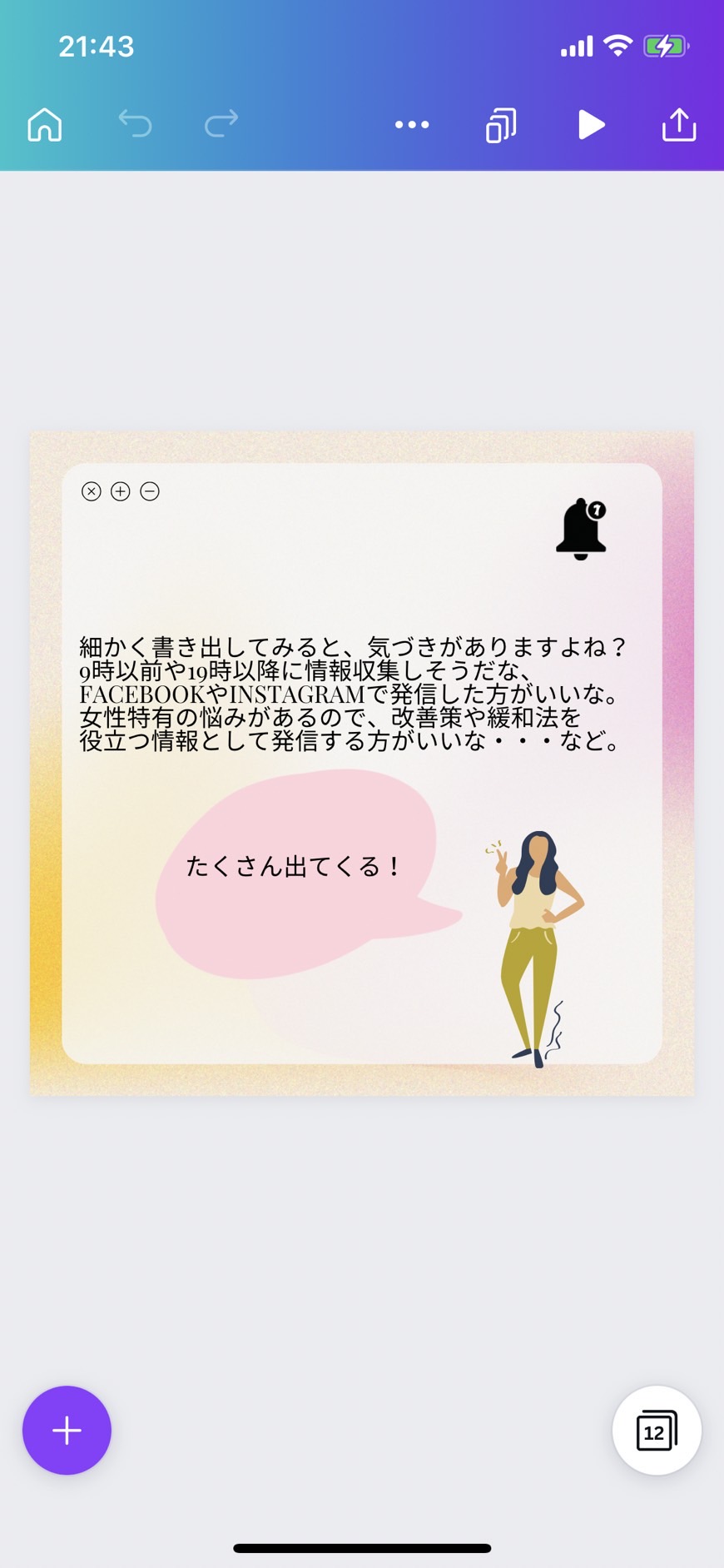Add a new element with the plus button

(x=67, y=1430)
